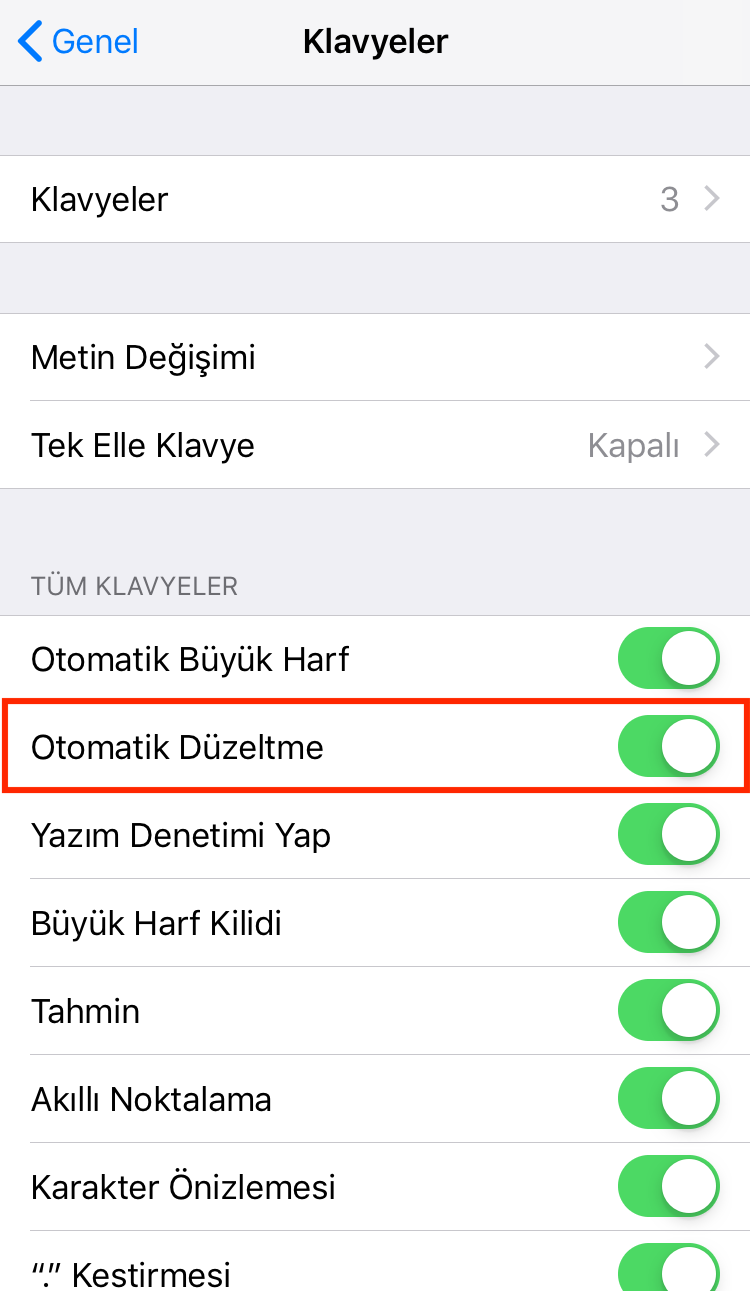Turn off Otomatik Büyük Harf
This screenshot has width=750, height=1291.
(668, 659)
